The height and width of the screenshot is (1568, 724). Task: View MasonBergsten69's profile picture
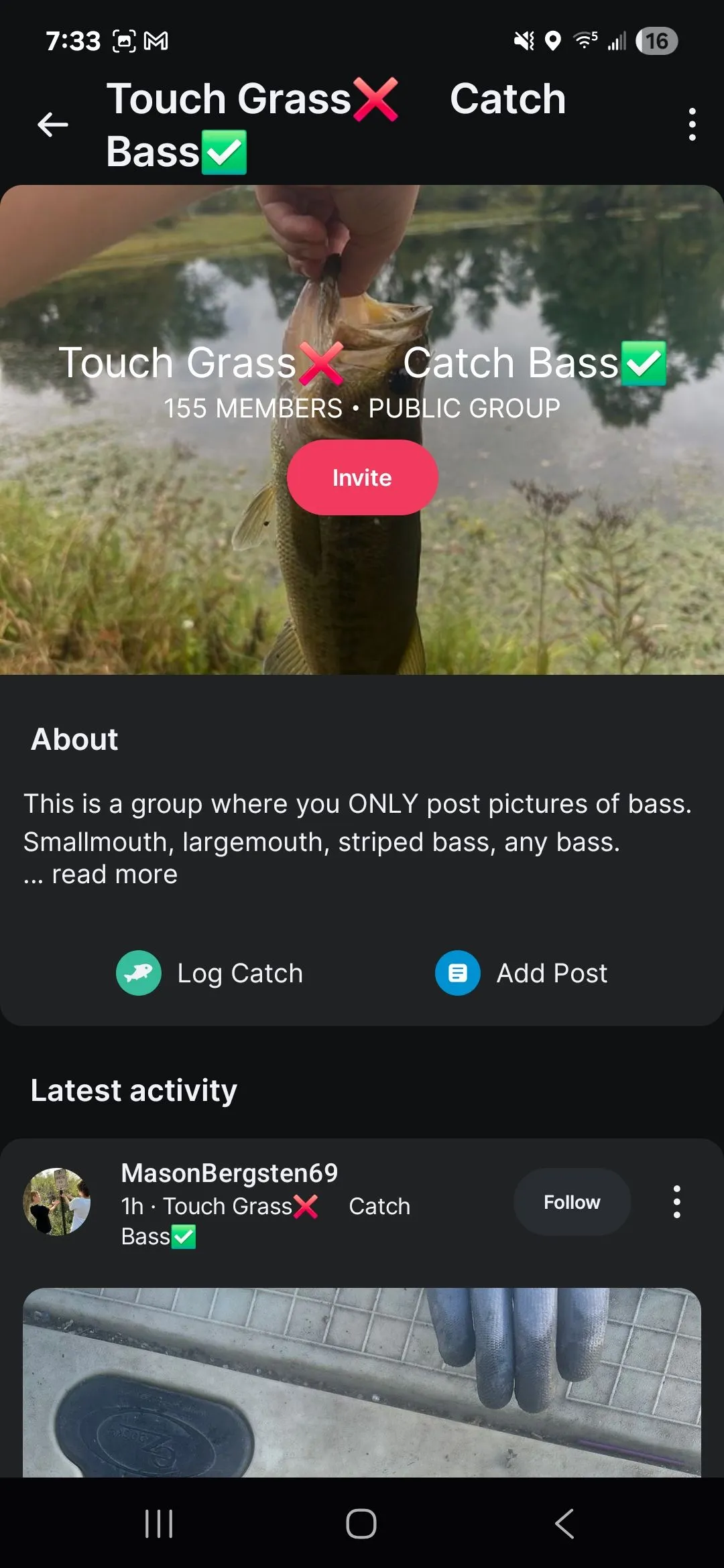coord(57,1202)
